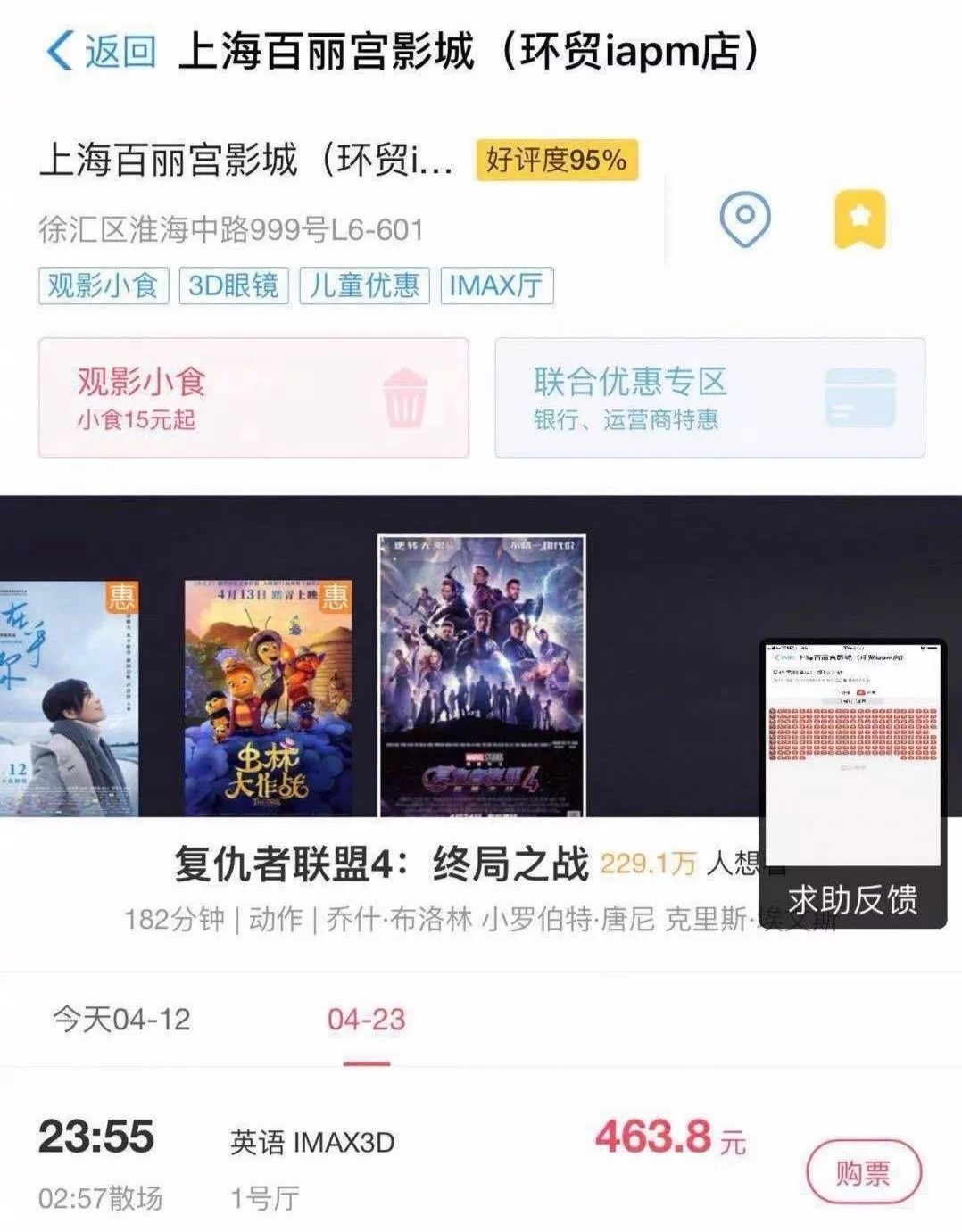Tap the IMAX厅 tag chip

click(x=497, y=285)
